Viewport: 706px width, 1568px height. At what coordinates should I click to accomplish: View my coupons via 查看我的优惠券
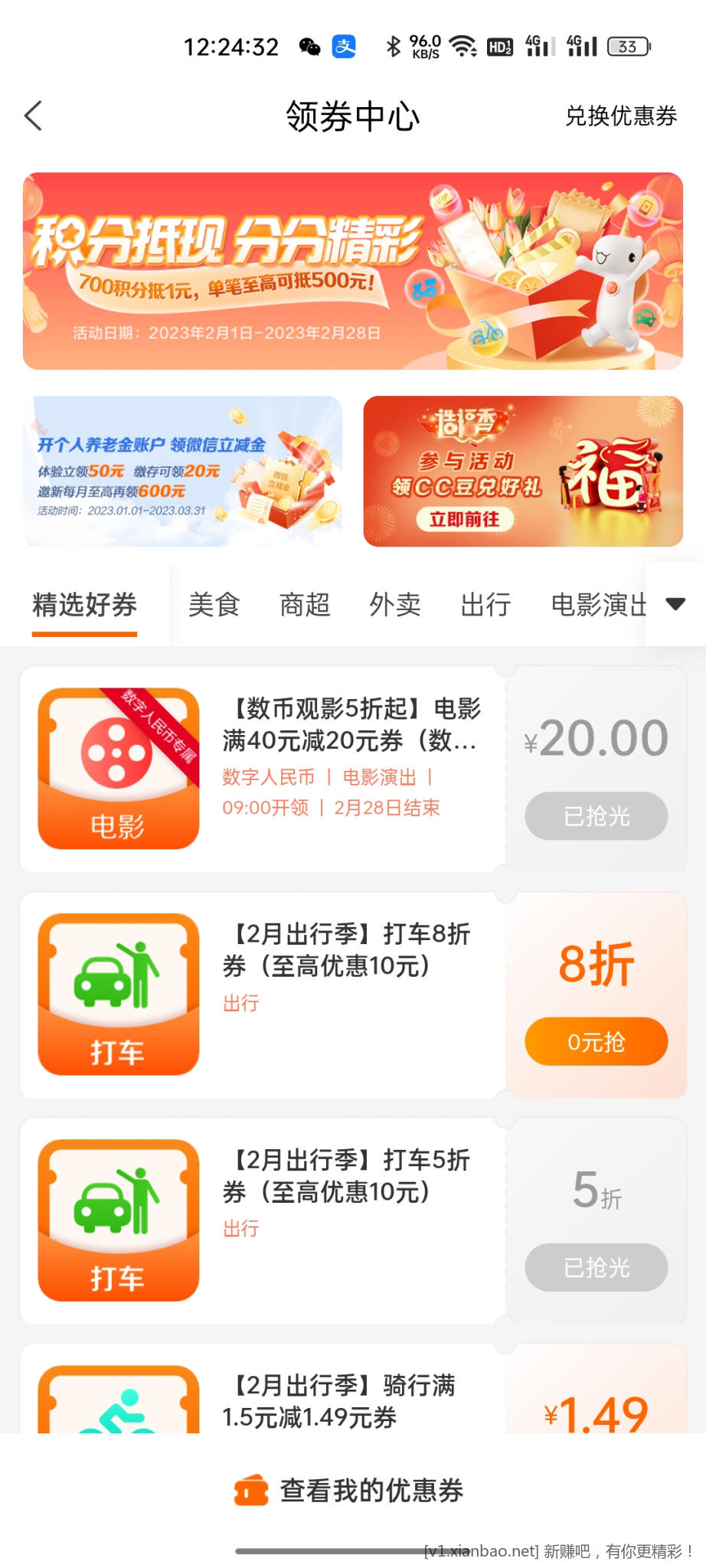(x=352, y=1491)
